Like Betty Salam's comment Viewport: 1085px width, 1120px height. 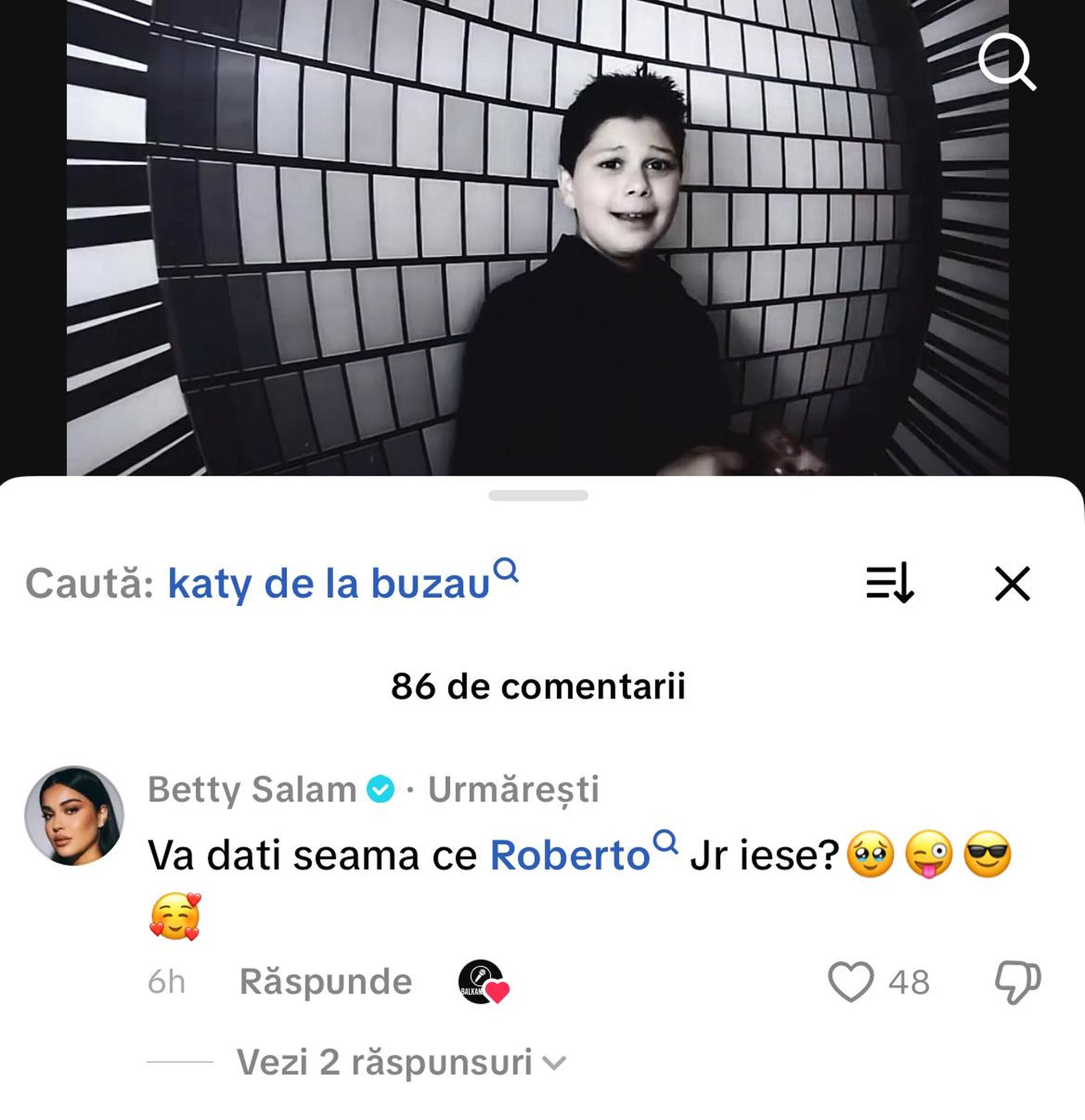point(851,982)
